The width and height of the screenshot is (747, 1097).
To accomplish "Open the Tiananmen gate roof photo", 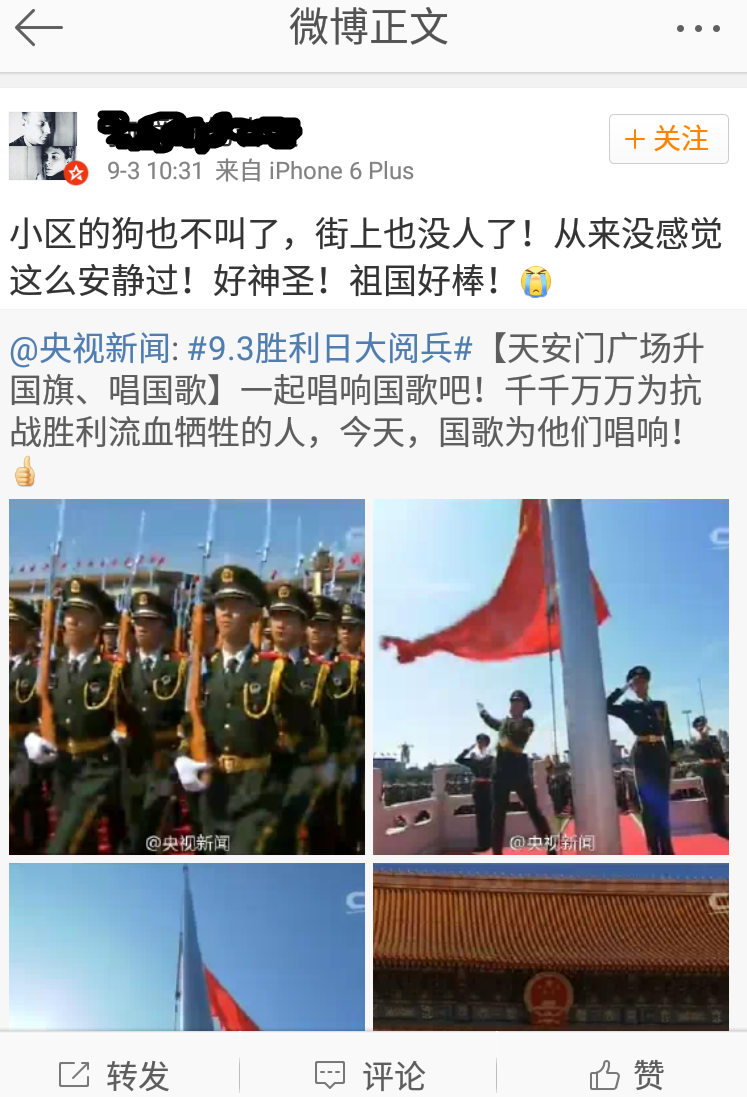I will 551,946.
